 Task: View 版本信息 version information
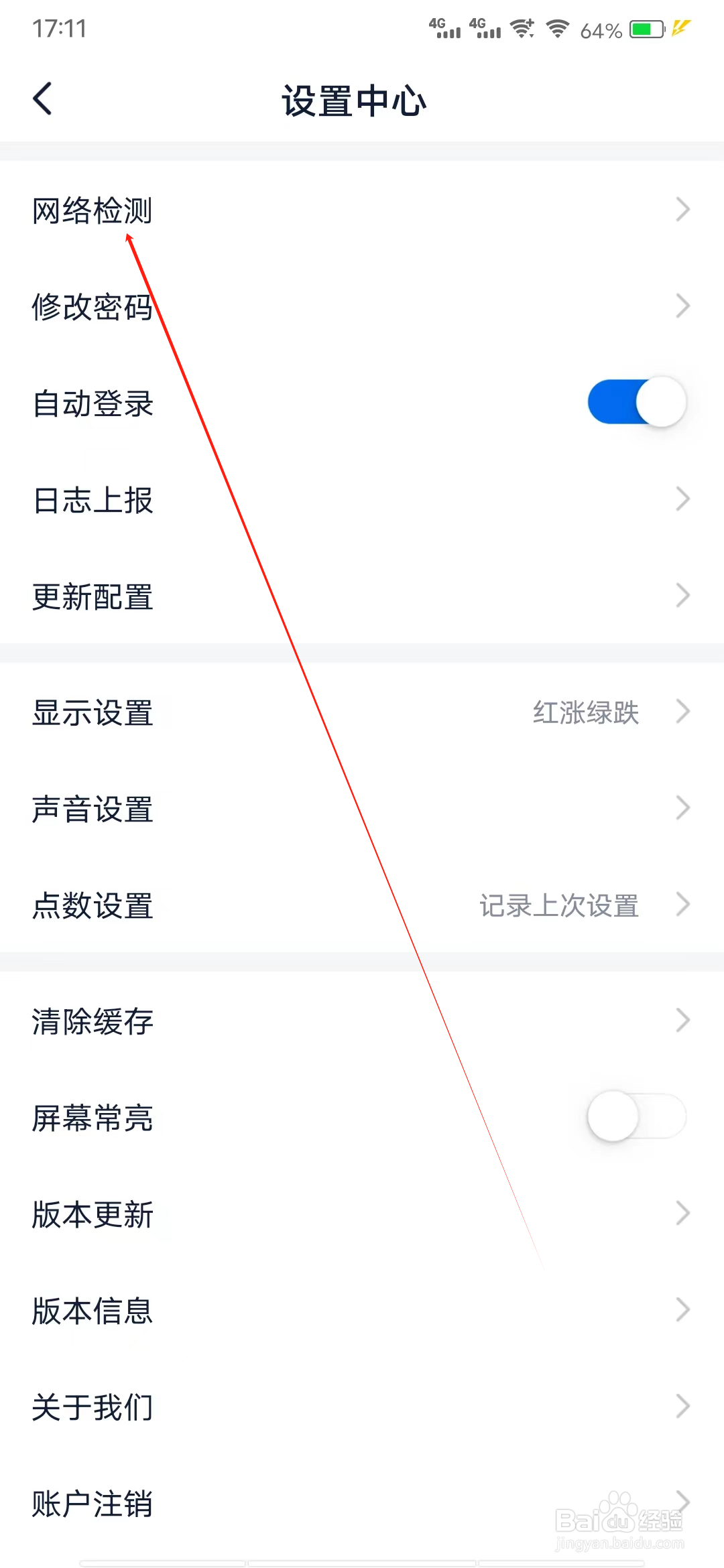(93, 1309)
